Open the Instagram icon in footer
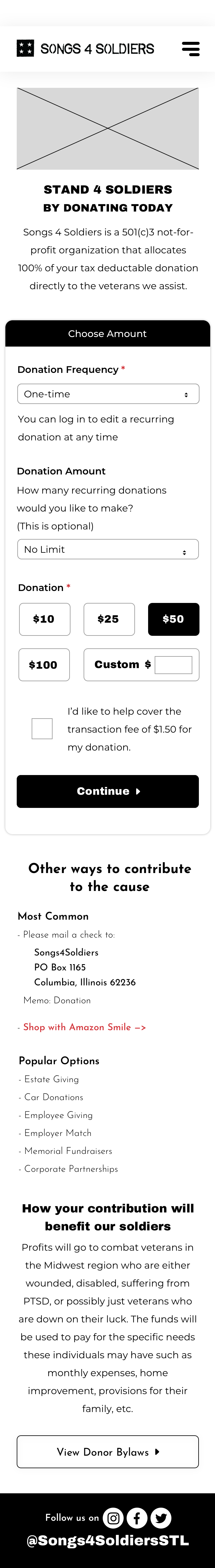This screenshot has width=215, height=1568. (113, 1518)
